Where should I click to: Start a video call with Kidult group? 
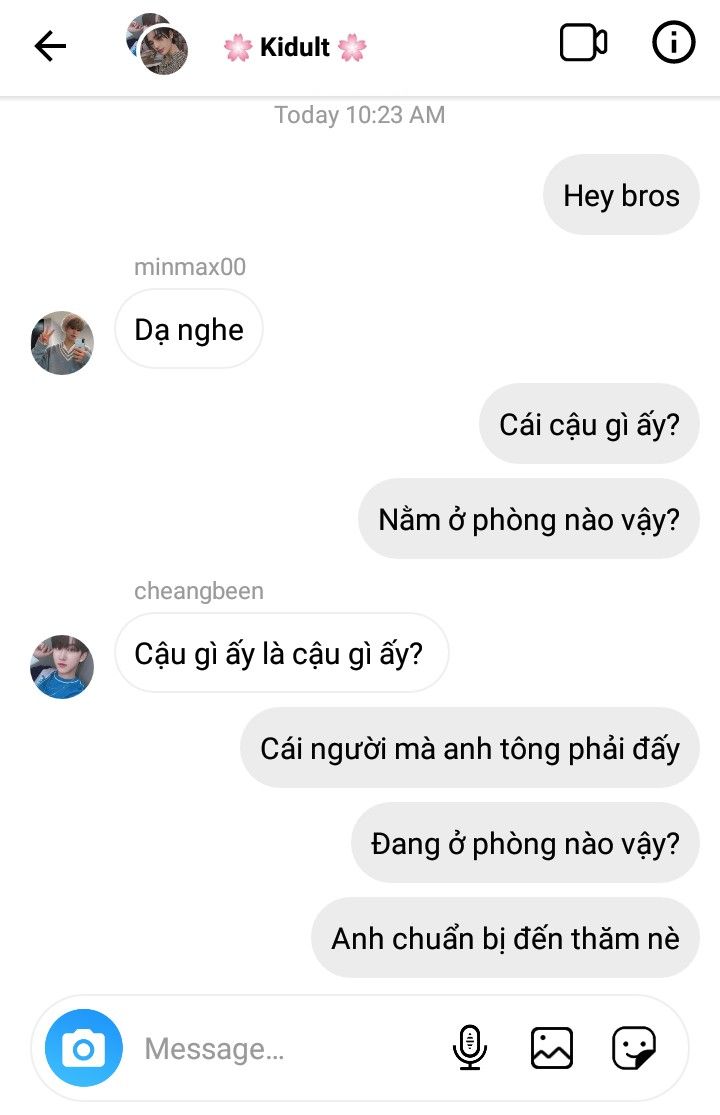coord(583,44)
